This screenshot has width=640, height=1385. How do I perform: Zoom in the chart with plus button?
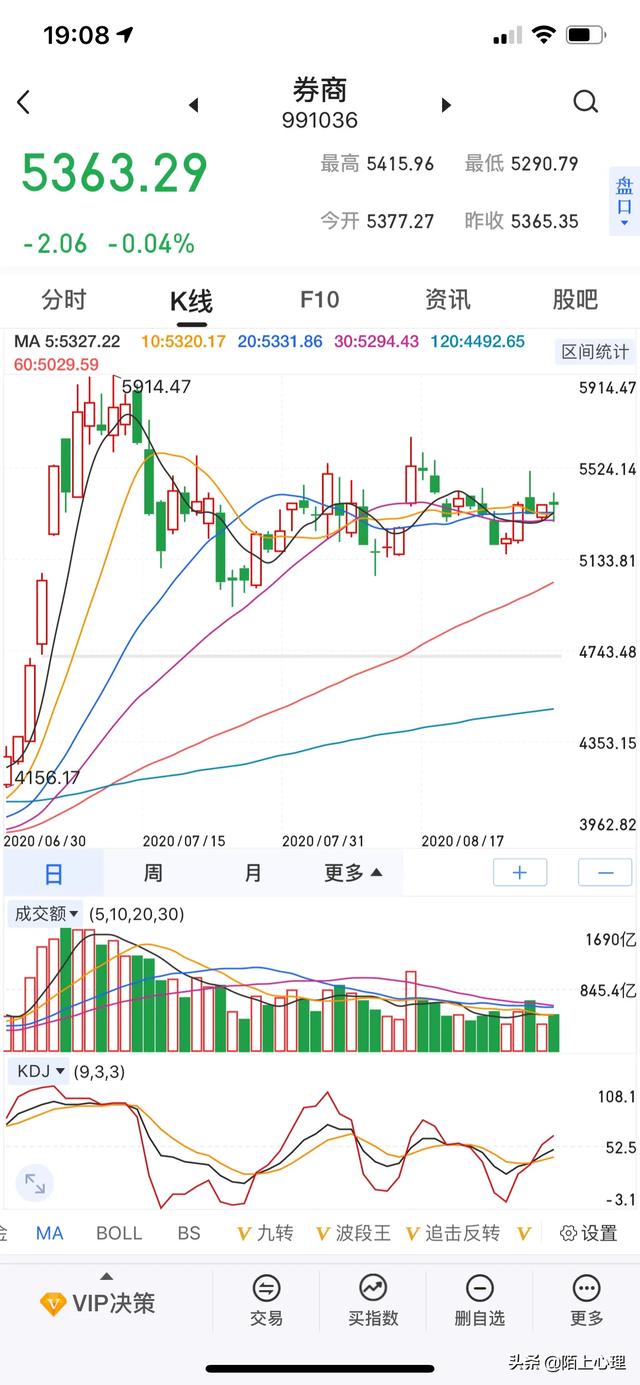click(x=520, y=872)
